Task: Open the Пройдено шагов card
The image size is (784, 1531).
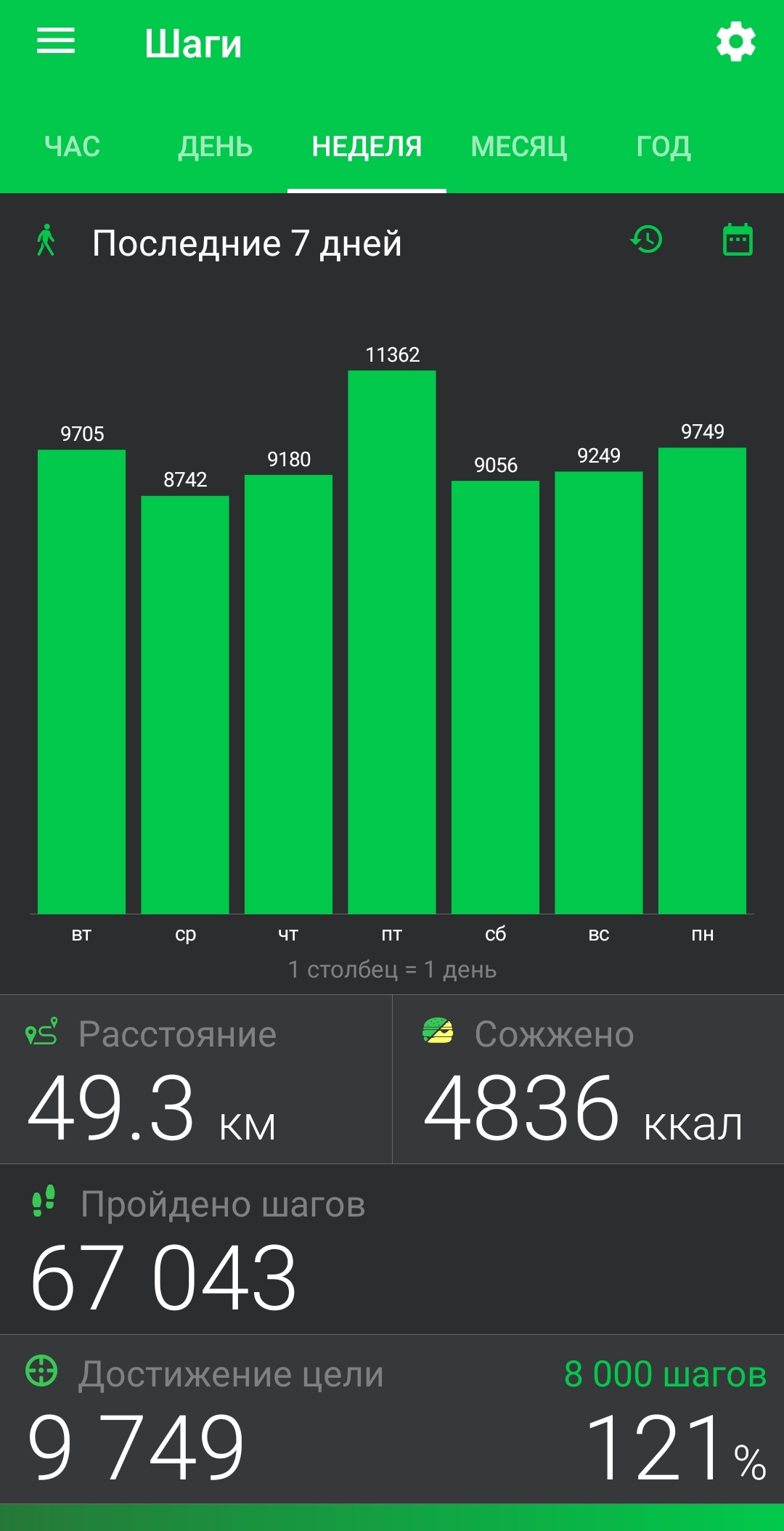Action: pyautogui.click(x=392, y=1249)
